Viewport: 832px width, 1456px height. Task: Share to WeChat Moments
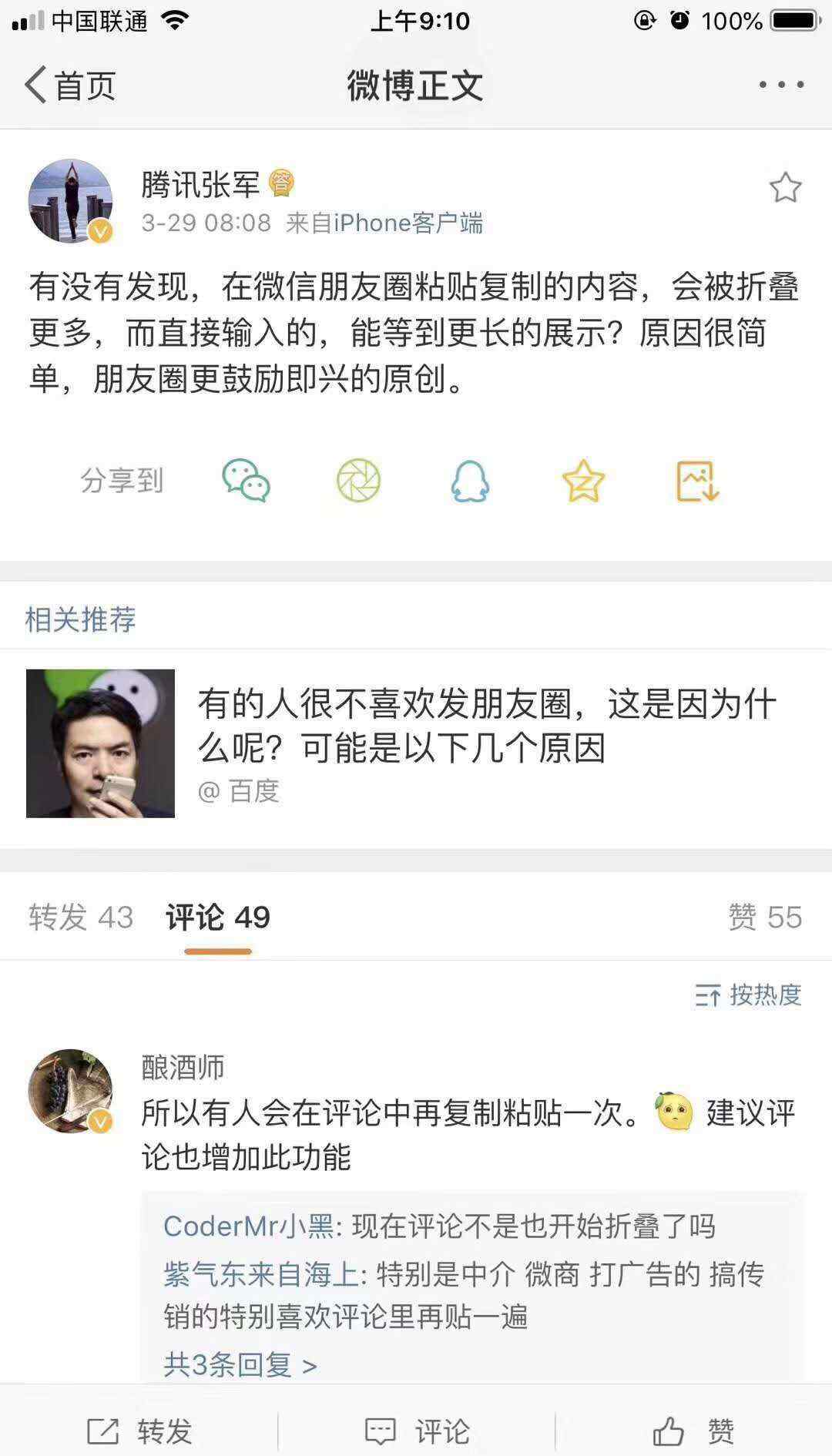358,481
